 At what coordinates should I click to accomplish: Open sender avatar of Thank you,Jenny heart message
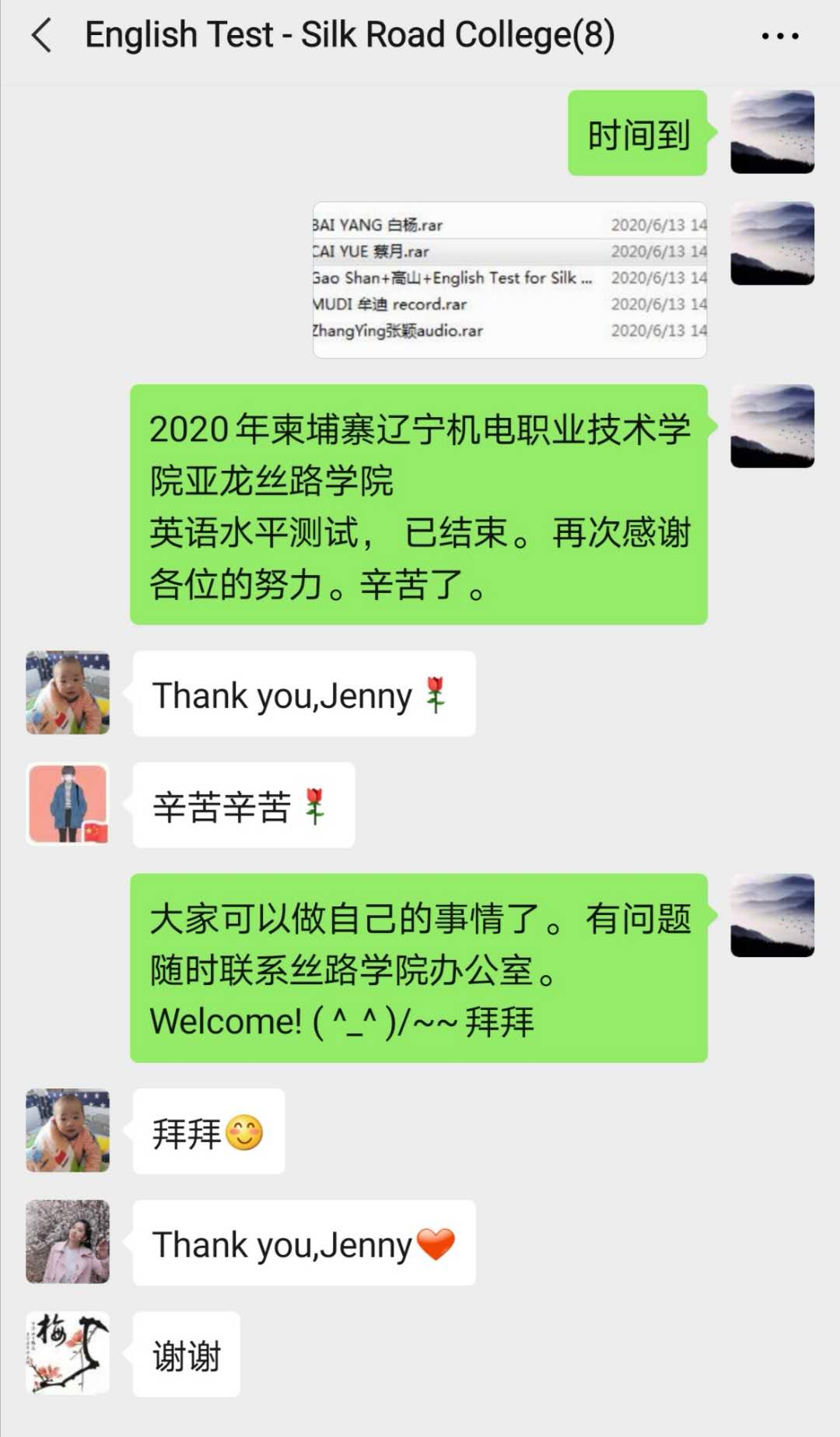click(x=68, y=1242)
